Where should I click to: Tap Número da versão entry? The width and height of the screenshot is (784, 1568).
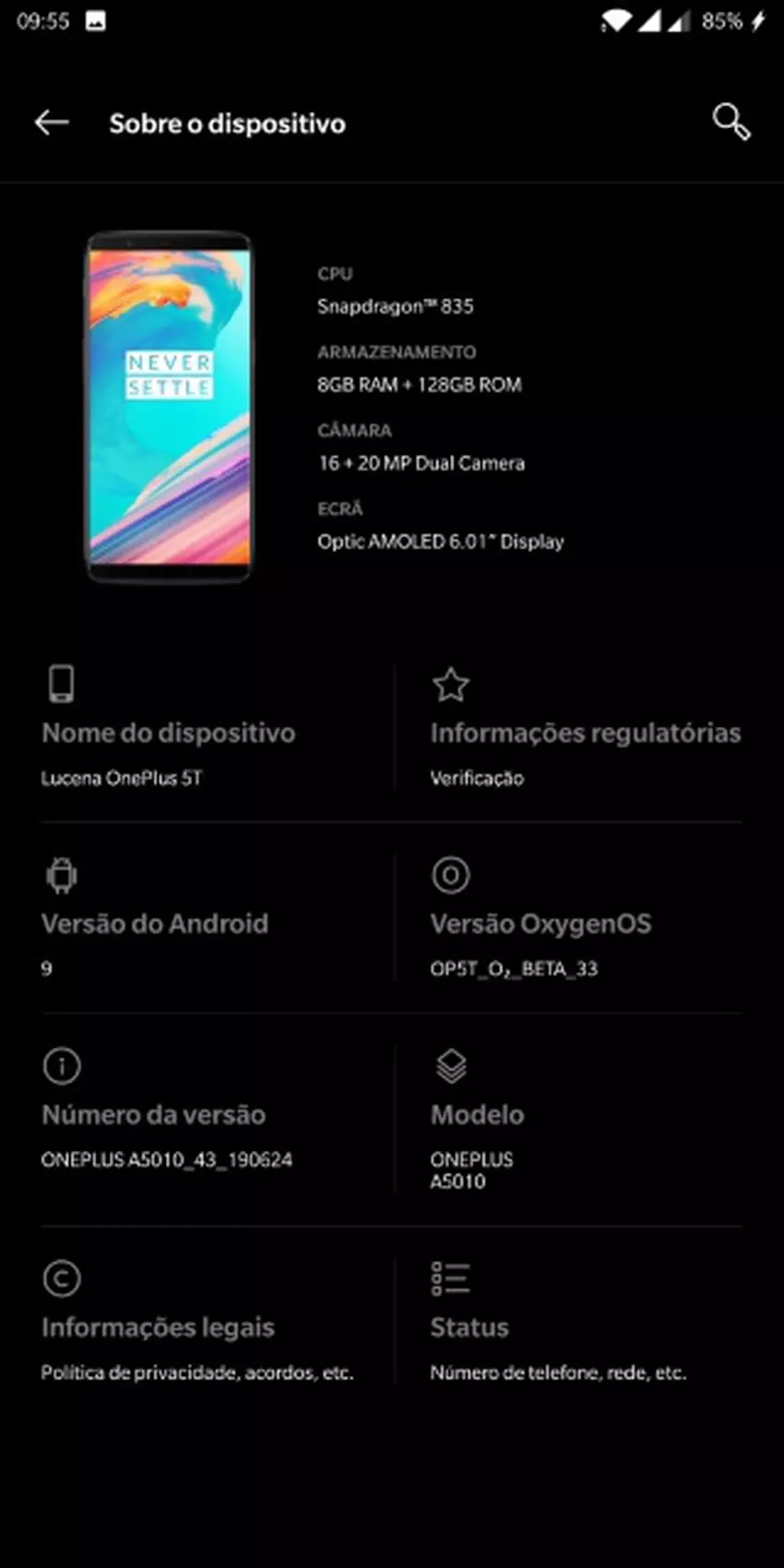(154, 1114)
